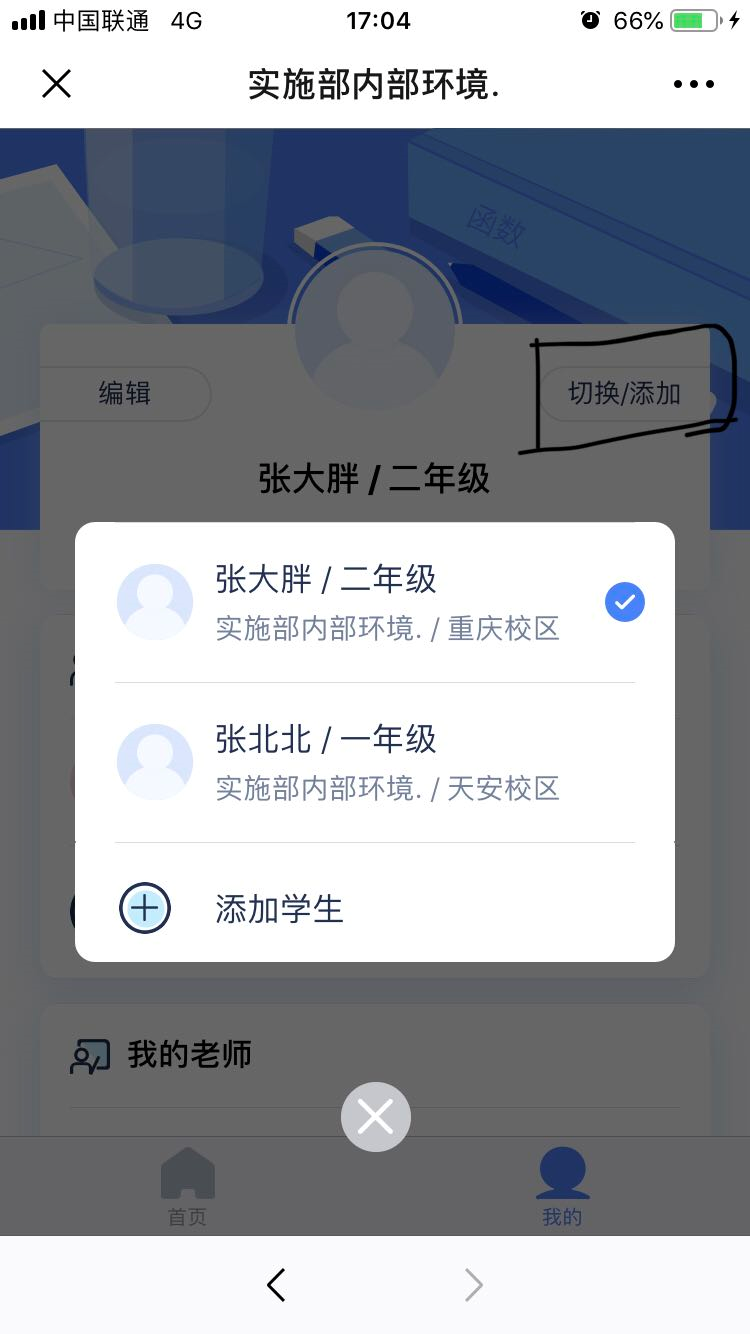Close the mini program with the X icon
750x1334 pixels.
coord(57,84)
